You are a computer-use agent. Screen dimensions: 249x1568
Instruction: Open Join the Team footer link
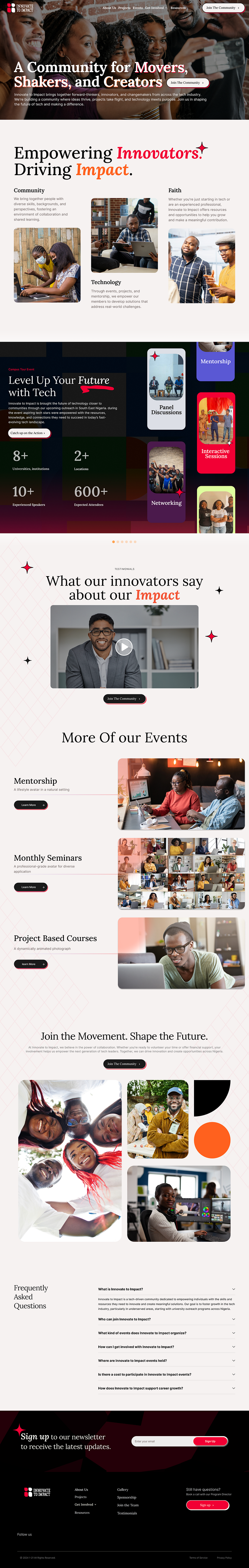(127, 1505)
